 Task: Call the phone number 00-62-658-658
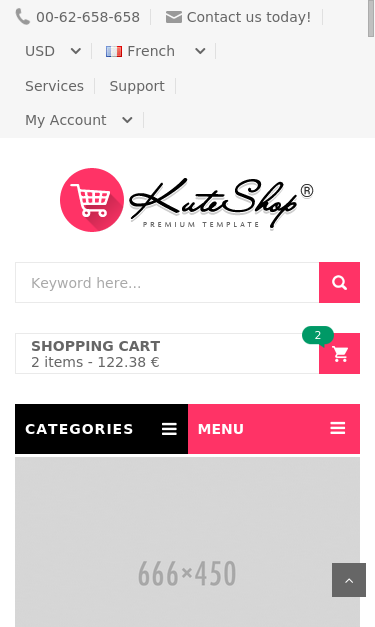coord(78,17)
